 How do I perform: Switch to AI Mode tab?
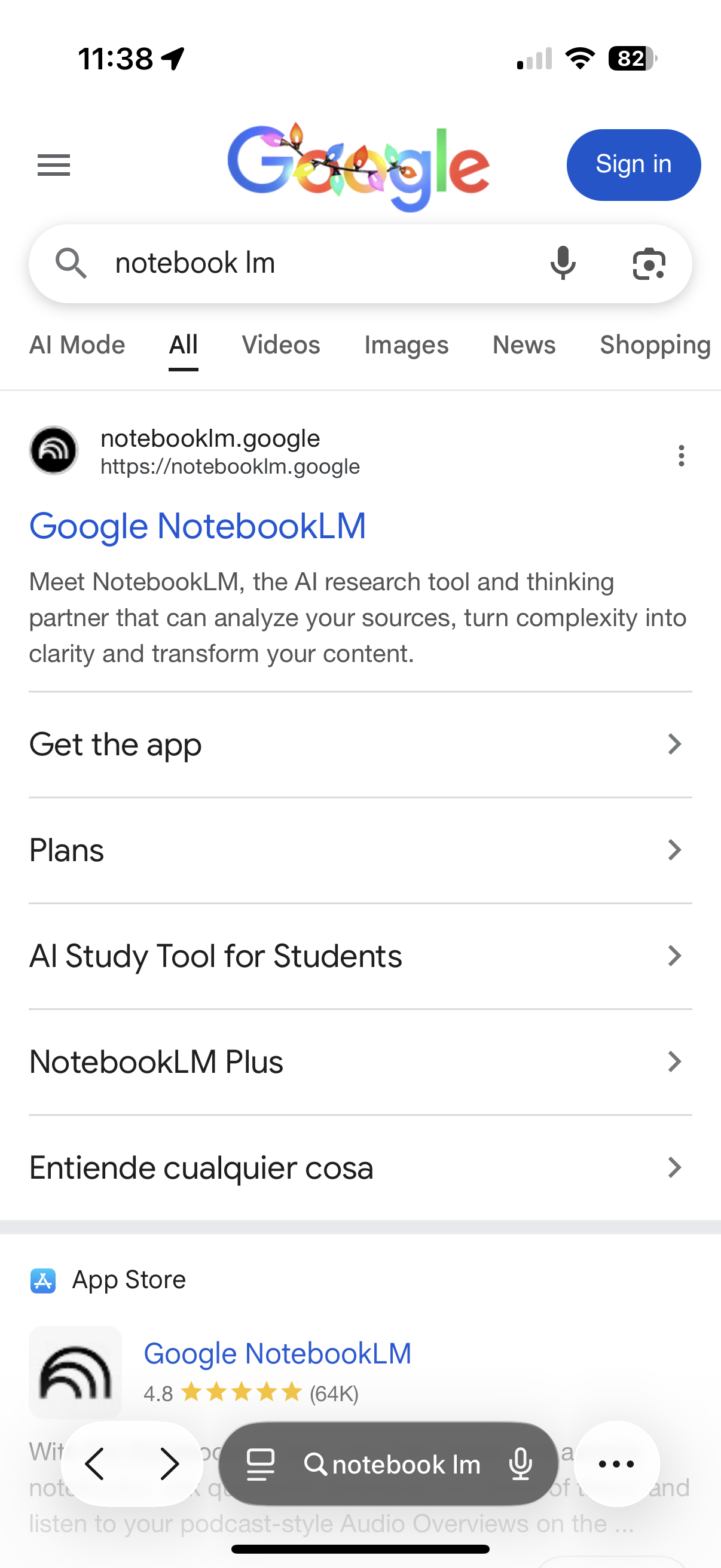[x=77, y=345]
